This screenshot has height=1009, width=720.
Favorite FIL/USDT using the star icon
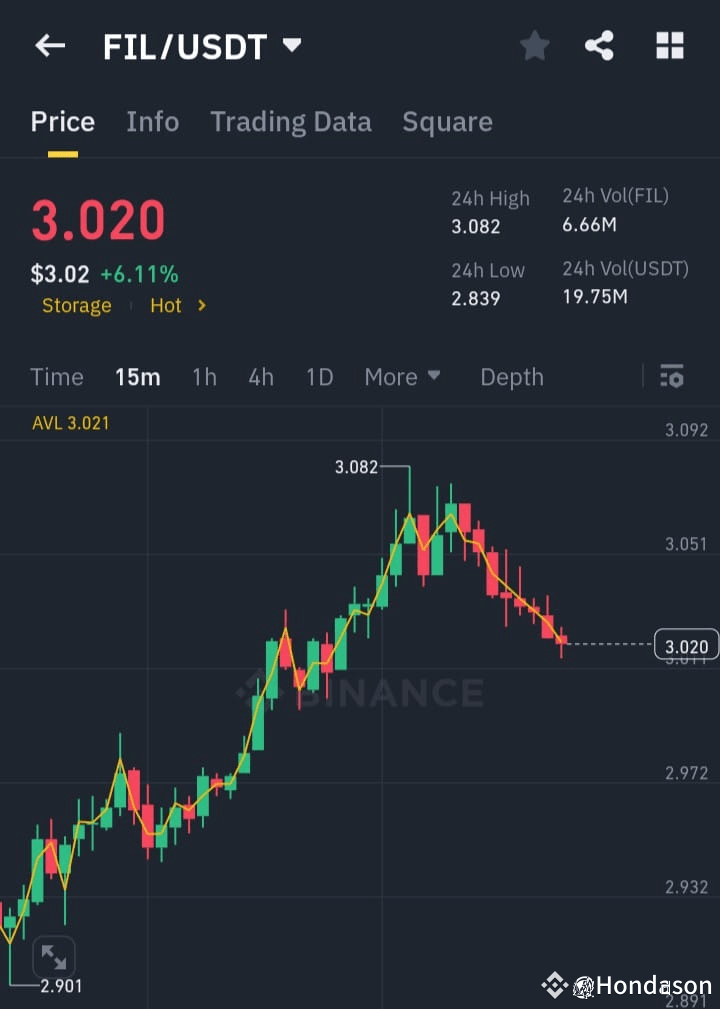click(x=535, y=45)
